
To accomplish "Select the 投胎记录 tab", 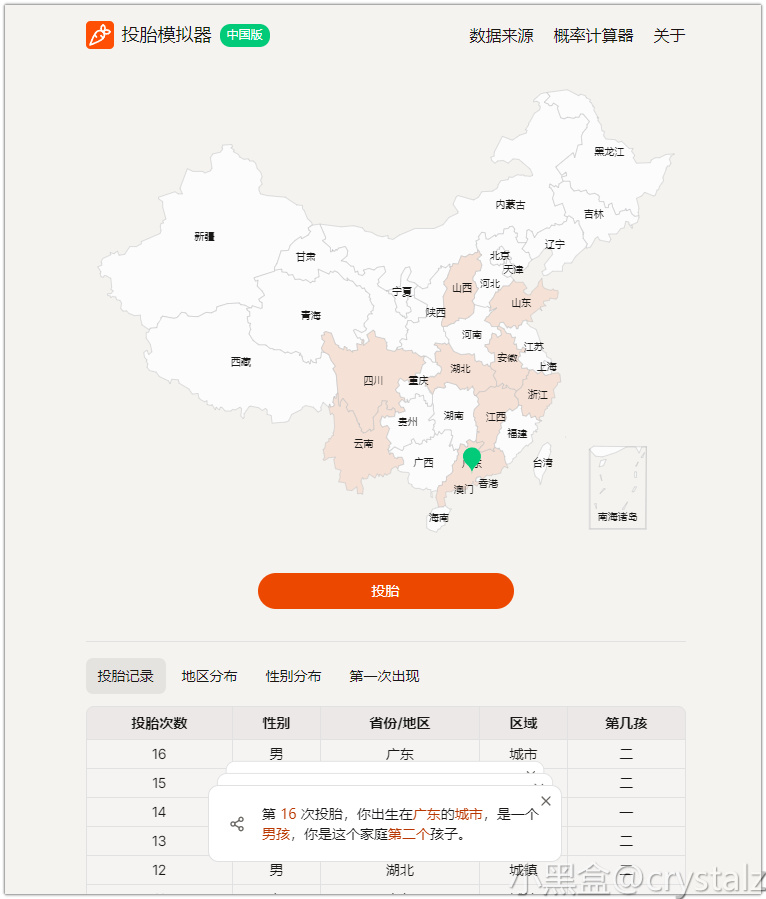I will [126, 676].
